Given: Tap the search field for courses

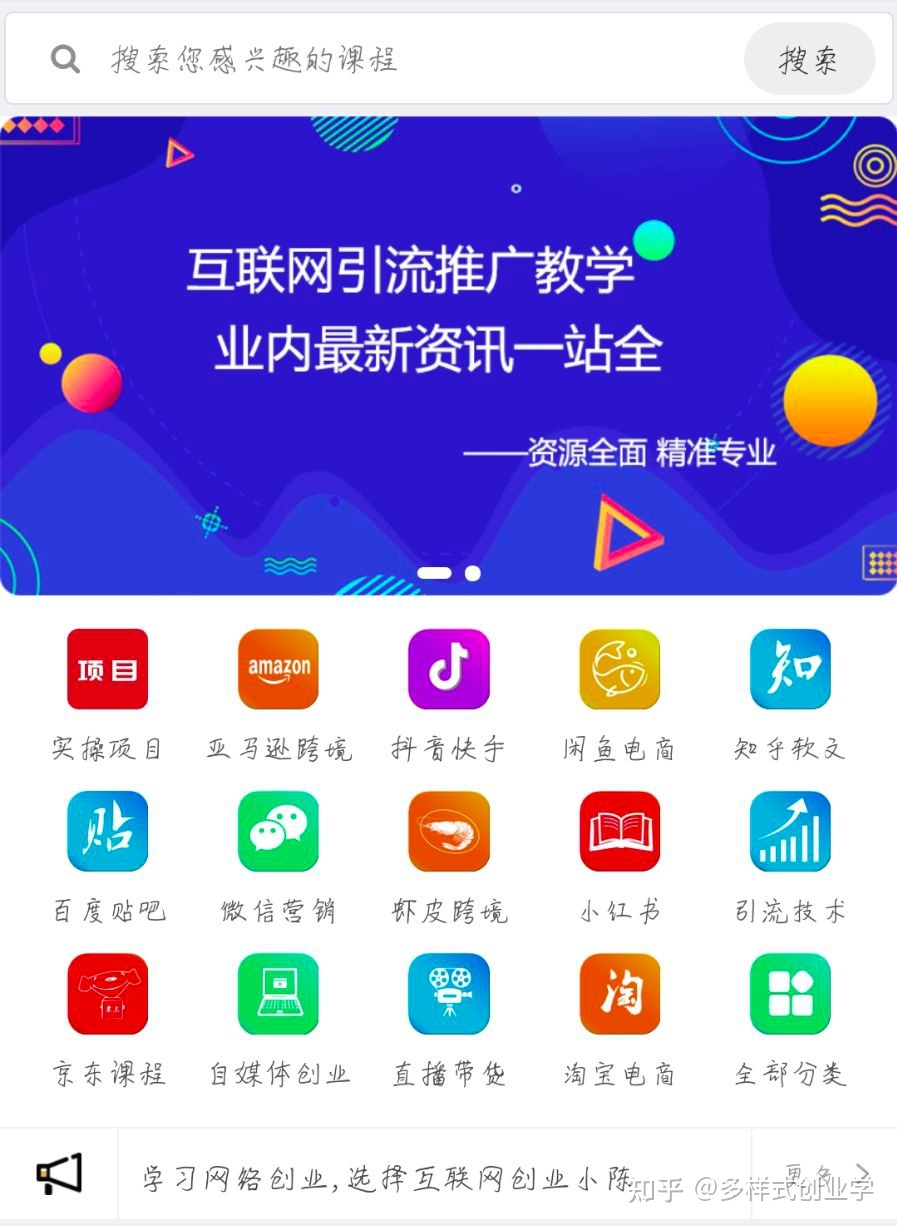Looking at the screenshot, I should tap(400, 59).
